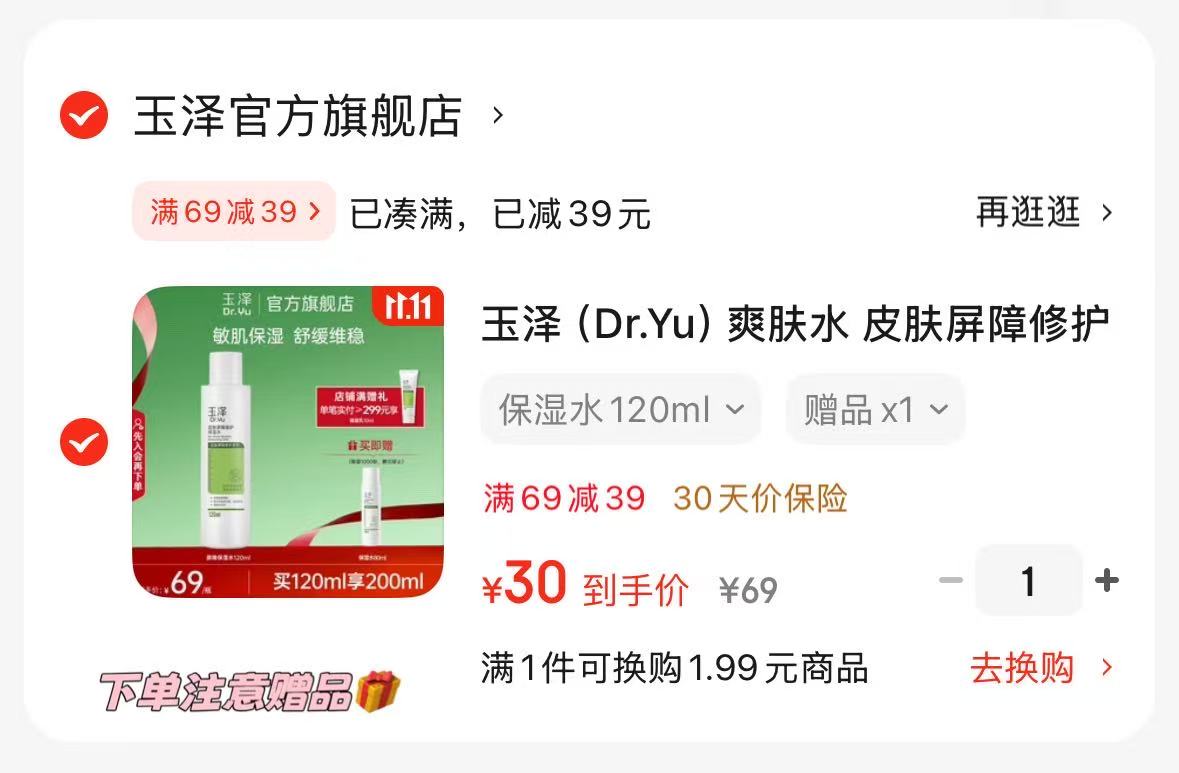
Task: Open the 玉泽 (Dr.Yu) 爽肤水 product title
Action: [795, 324]
